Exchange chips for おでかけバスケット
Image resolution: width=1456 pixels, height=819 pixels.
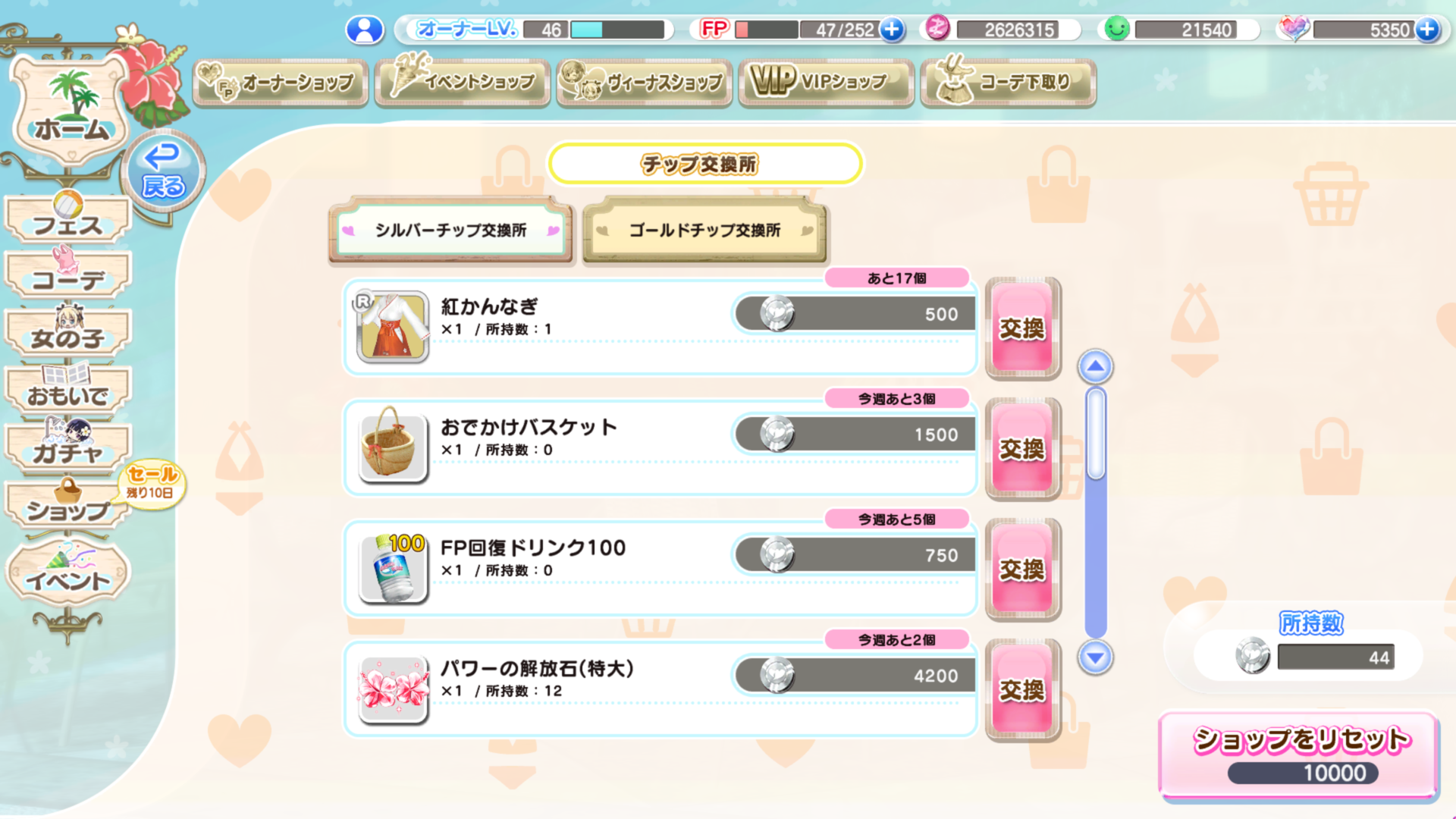(1022, 449)
